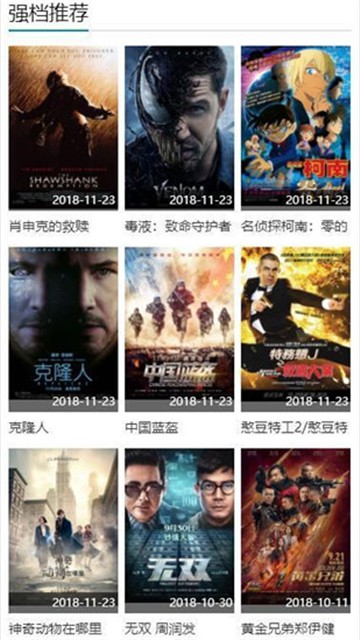Tap the 黄金兄弟郑伊健 movie poster
The height and width of the screenshot is (640, 360).
pyautogui.click(x=296, y=530)
